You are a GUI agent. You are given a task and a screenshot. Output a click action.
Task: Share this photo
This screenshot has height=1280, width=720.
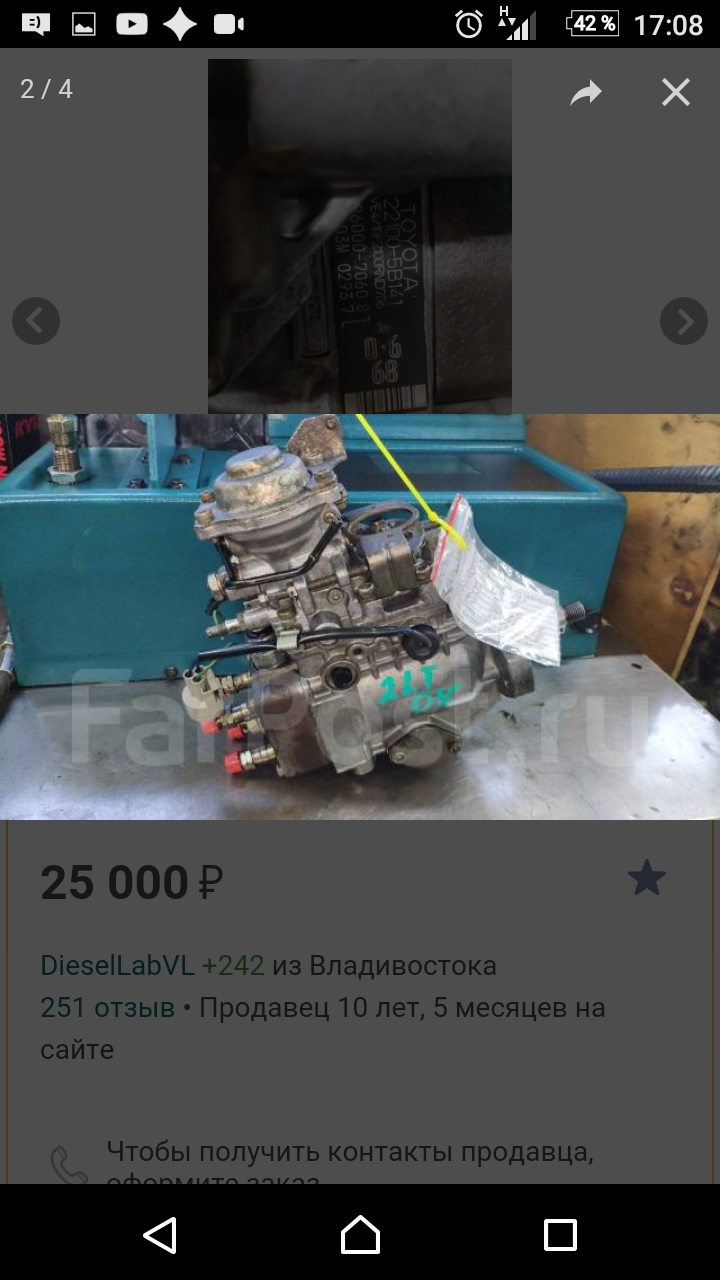[x=586, y=93]
